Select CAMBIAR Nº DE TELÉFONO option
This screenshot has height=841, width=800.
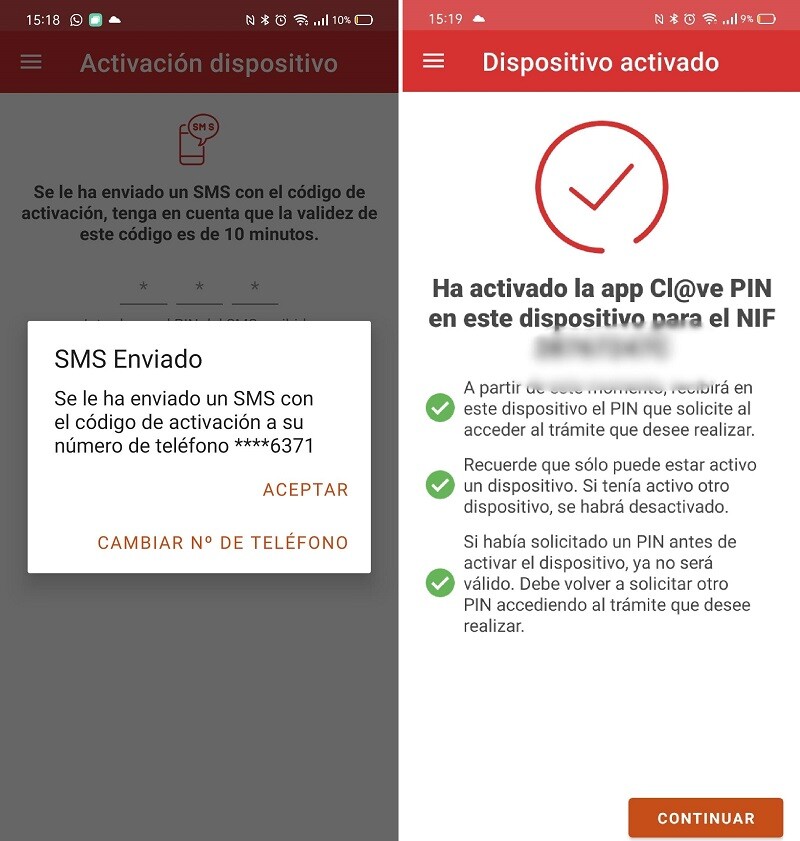(x=222, y=543)
